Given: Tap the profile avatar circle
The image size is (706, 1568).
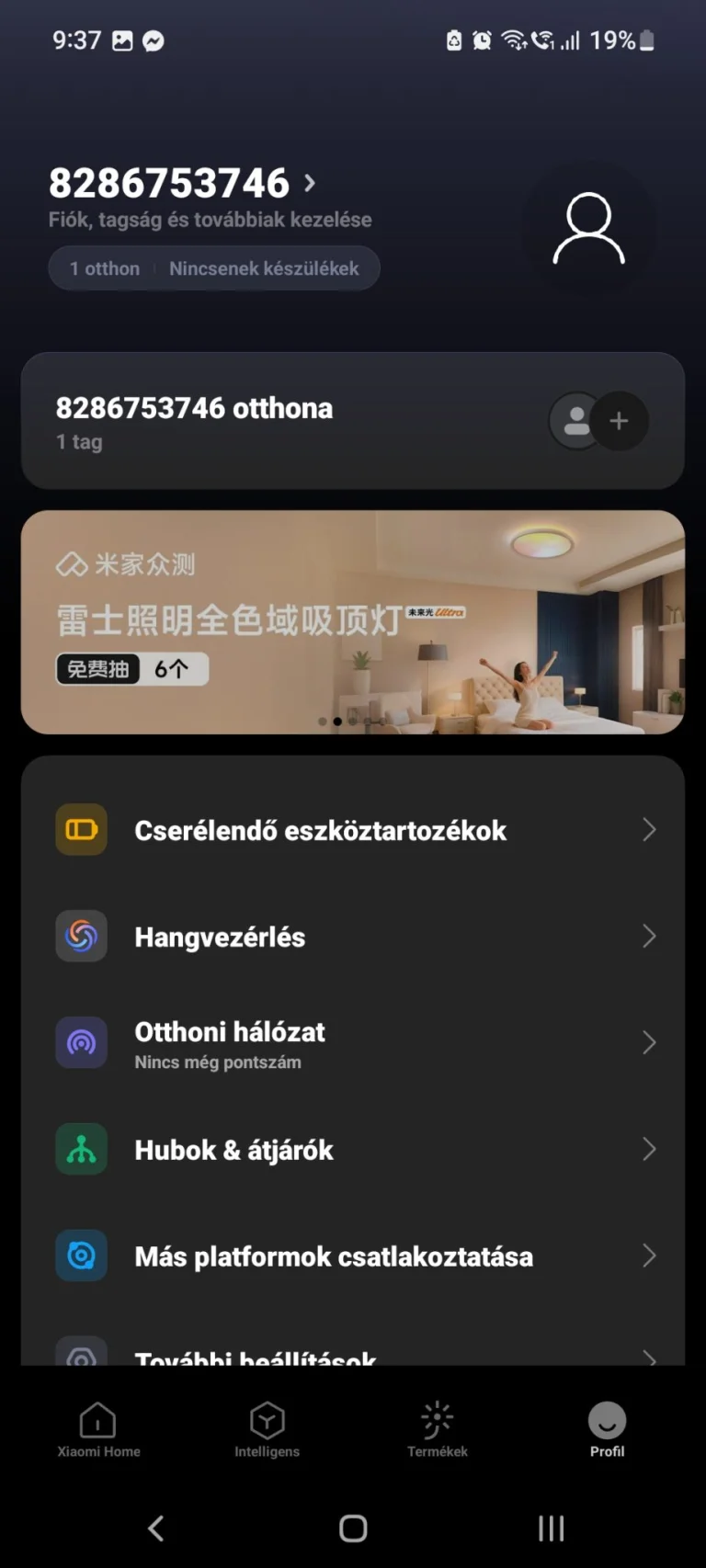Looking at the screenshot, I should click(x=588, y=228).
